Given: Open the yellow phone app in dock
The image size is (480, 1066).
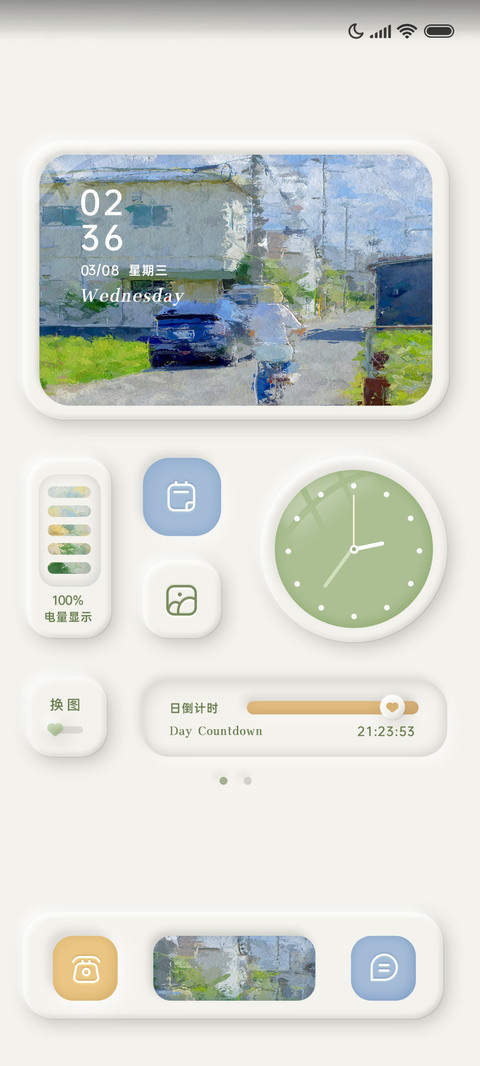Looking at the screenshot, I should [86, 968].
